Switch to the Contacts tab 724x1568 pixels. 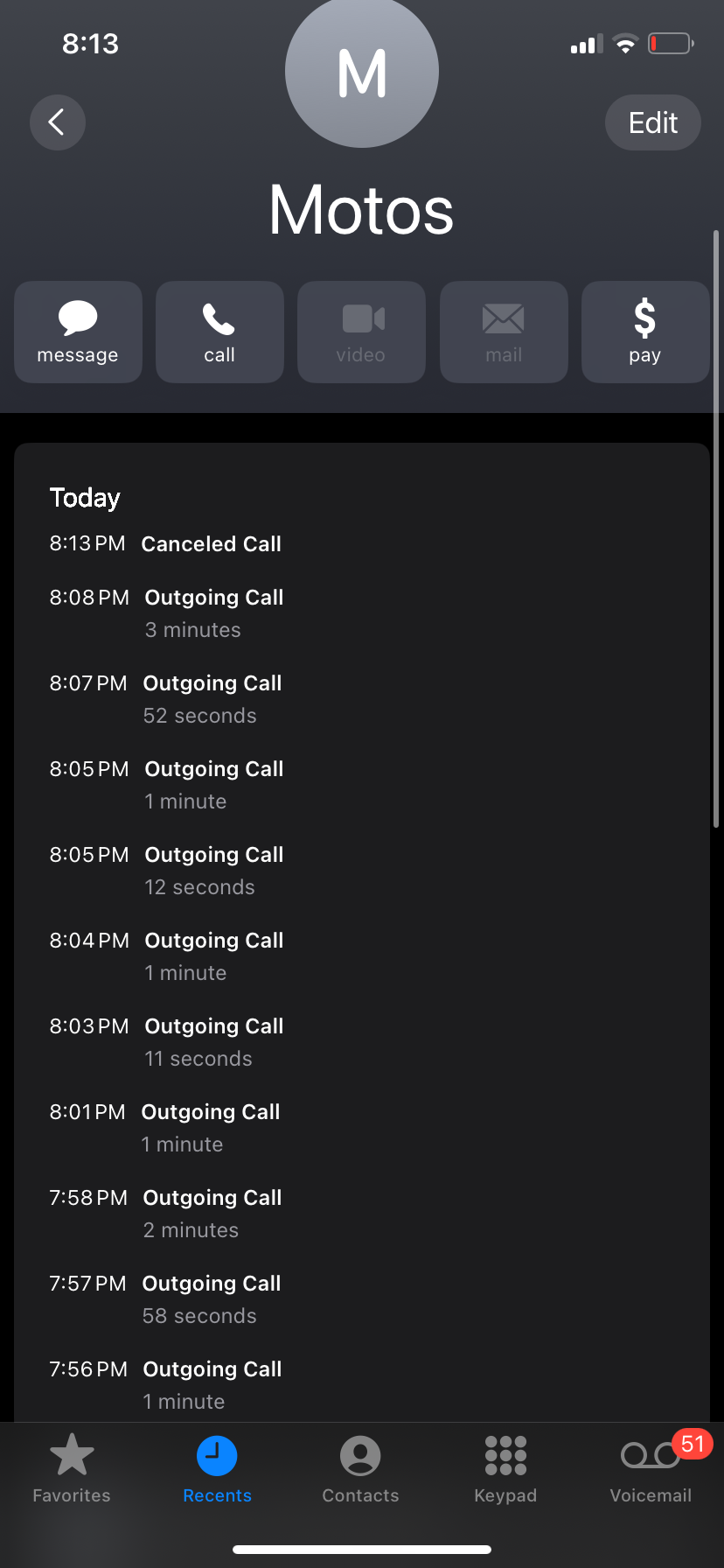pos(360,1470)
